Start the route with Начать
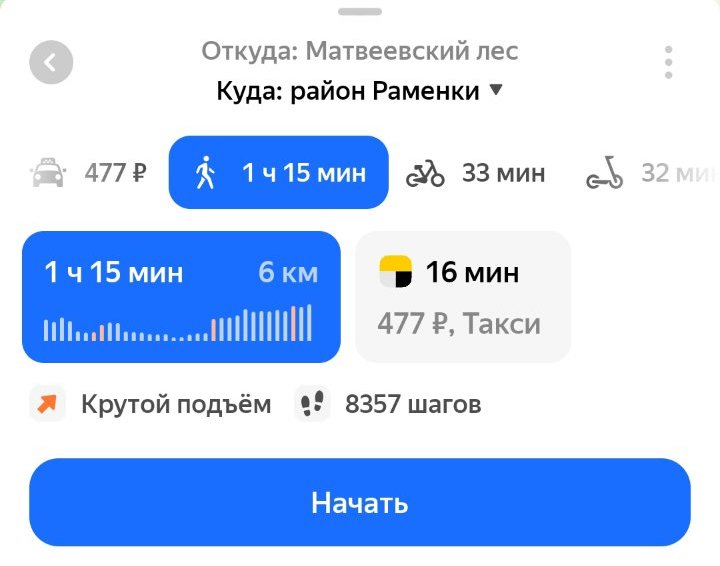Viewport: 720px width, 566px height. point(360,502)
